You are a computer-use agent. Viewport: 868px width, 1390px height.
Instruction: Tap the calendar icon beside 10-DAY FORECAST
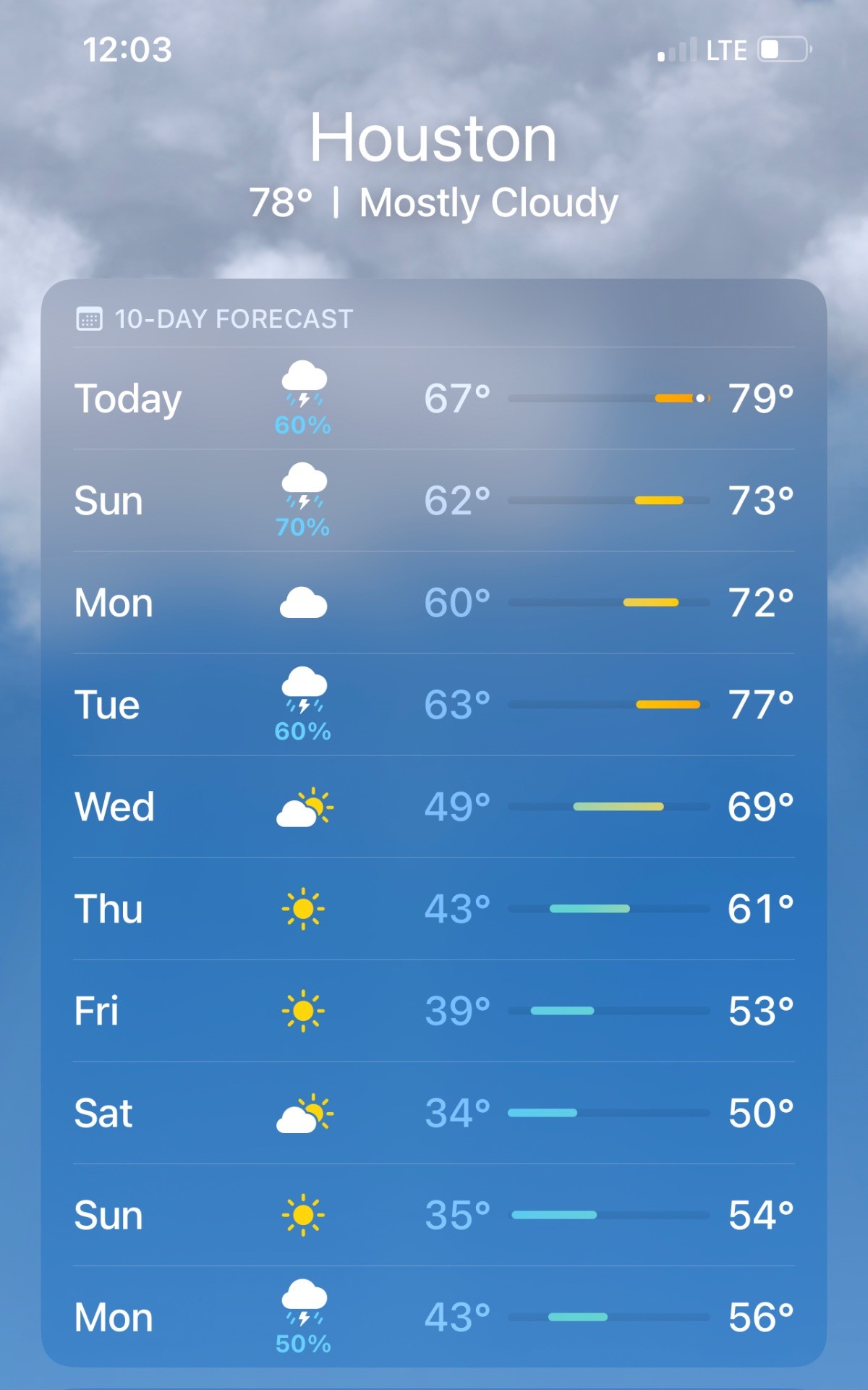click(88, 318)
